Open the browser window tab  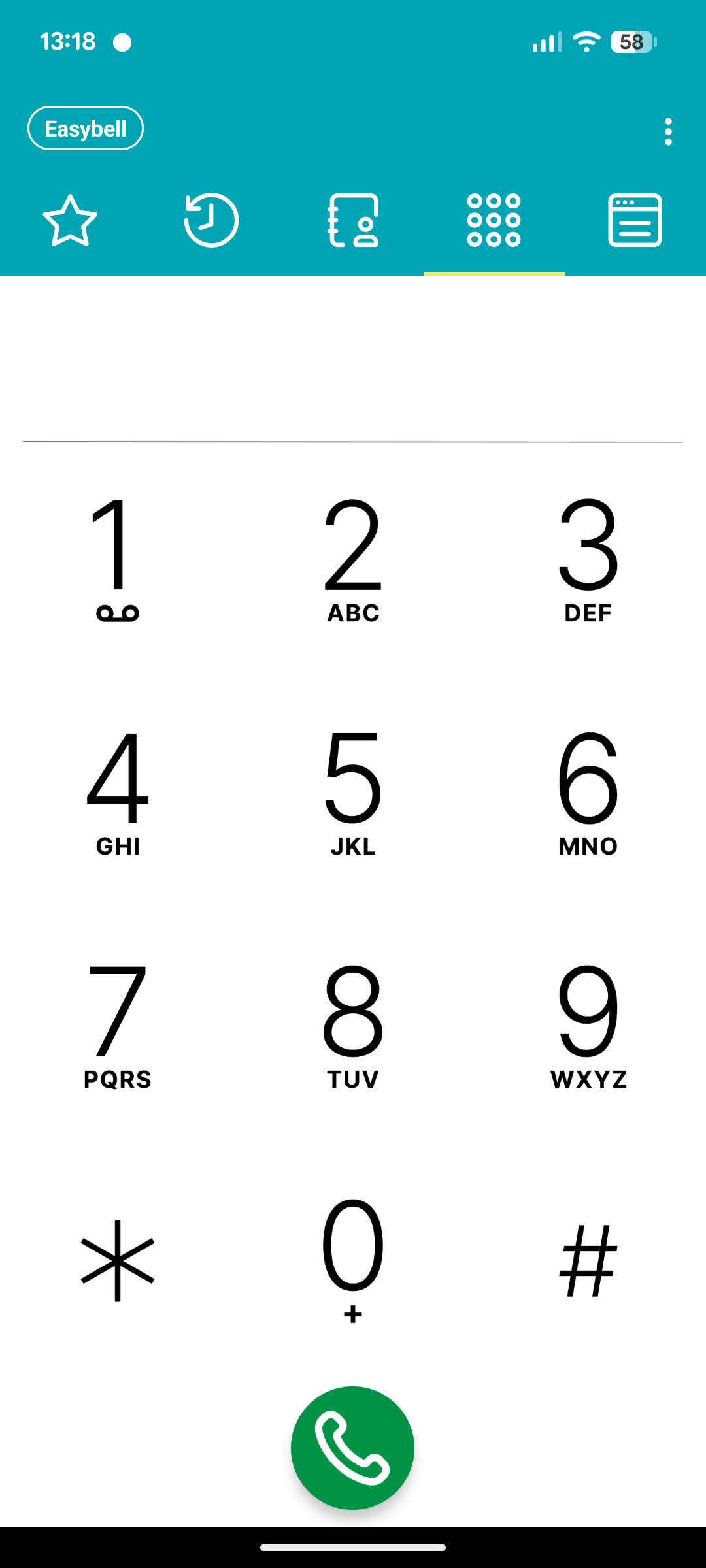635,221
